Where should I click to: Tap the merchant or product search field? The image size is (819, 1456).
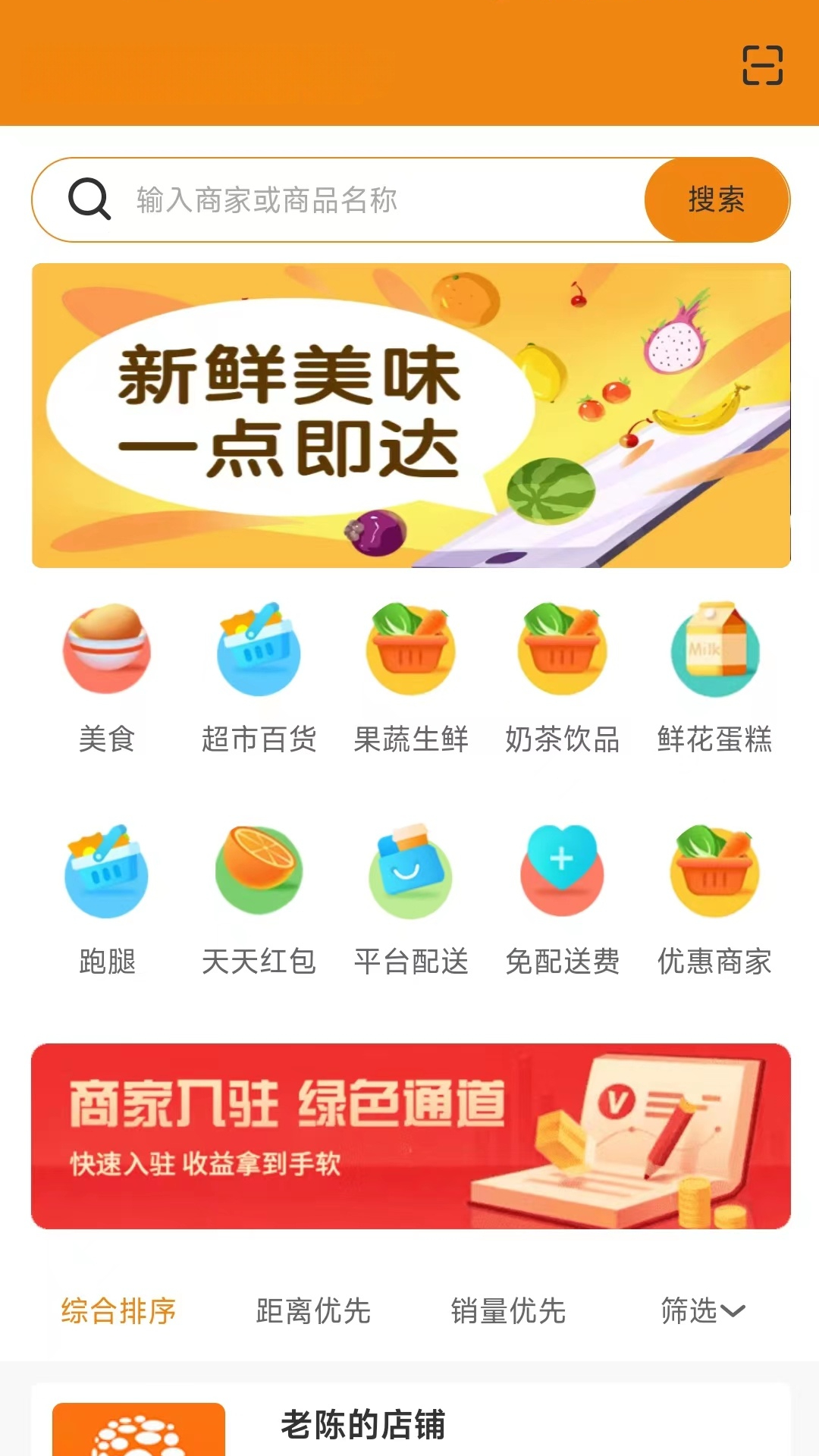pos(364,200)
